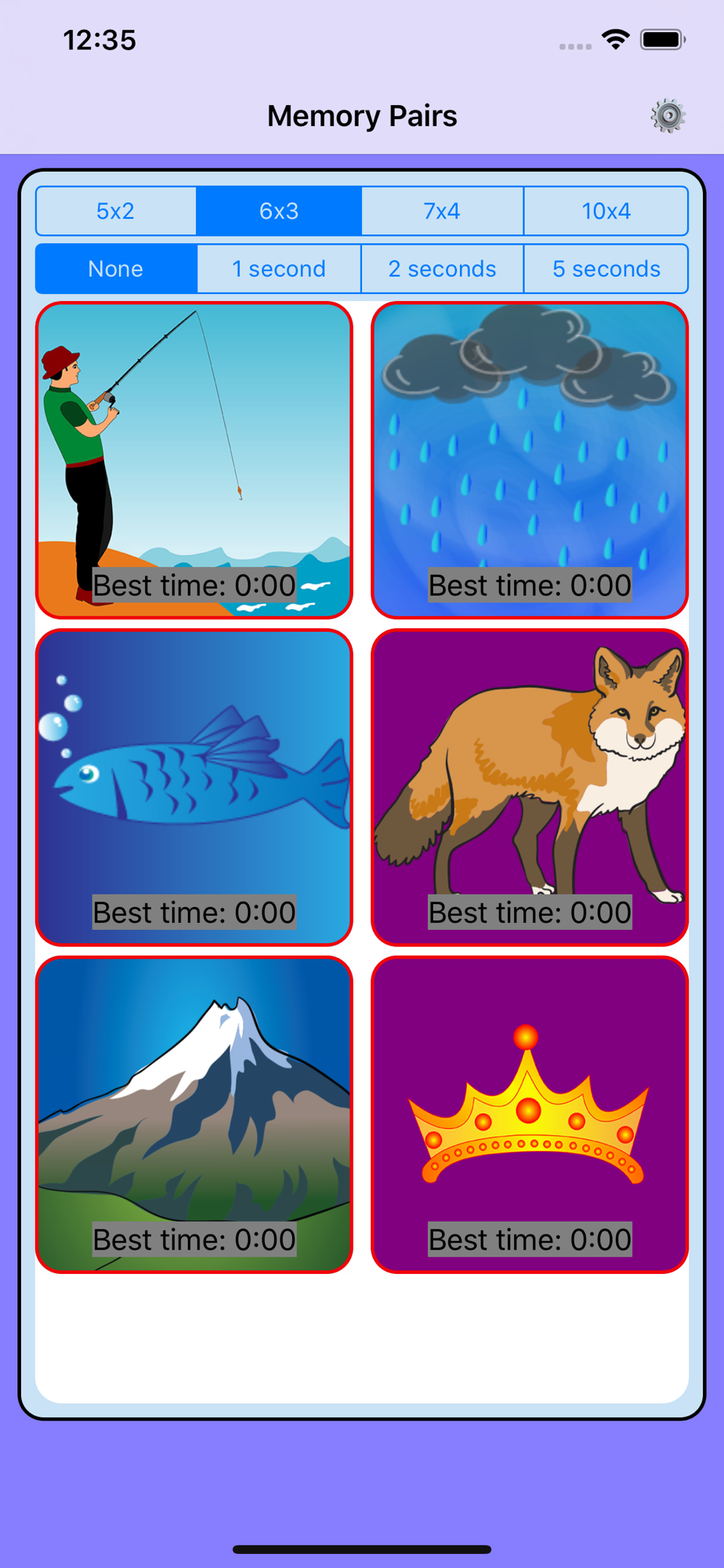Viewport: 724px width, 1568px height.
Task: Select the mountain picture set
Action: pyautogui.click(x=194, y=1113)
